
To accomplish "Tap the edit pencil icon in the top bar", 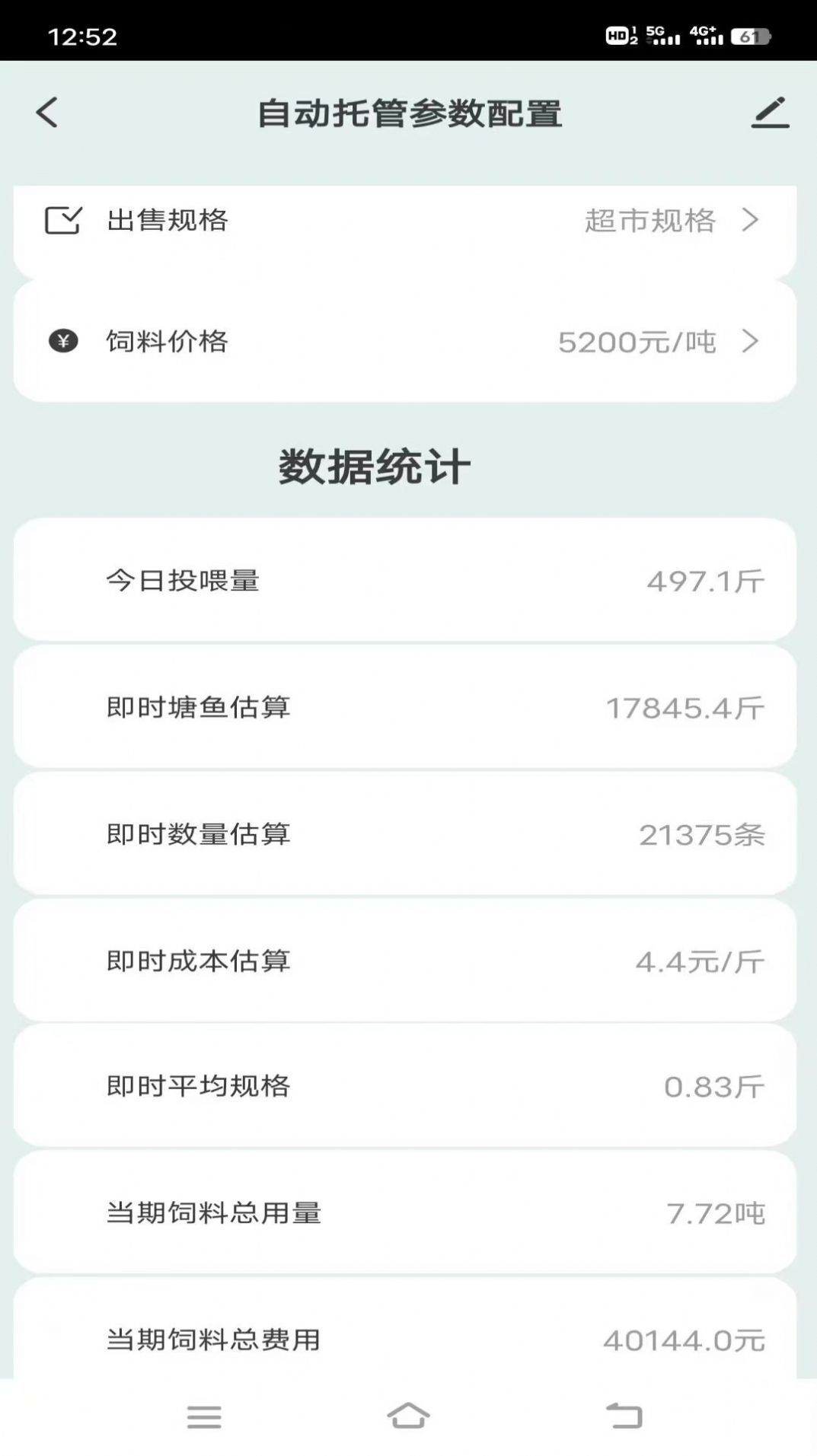I will click(x=771, y=113).
